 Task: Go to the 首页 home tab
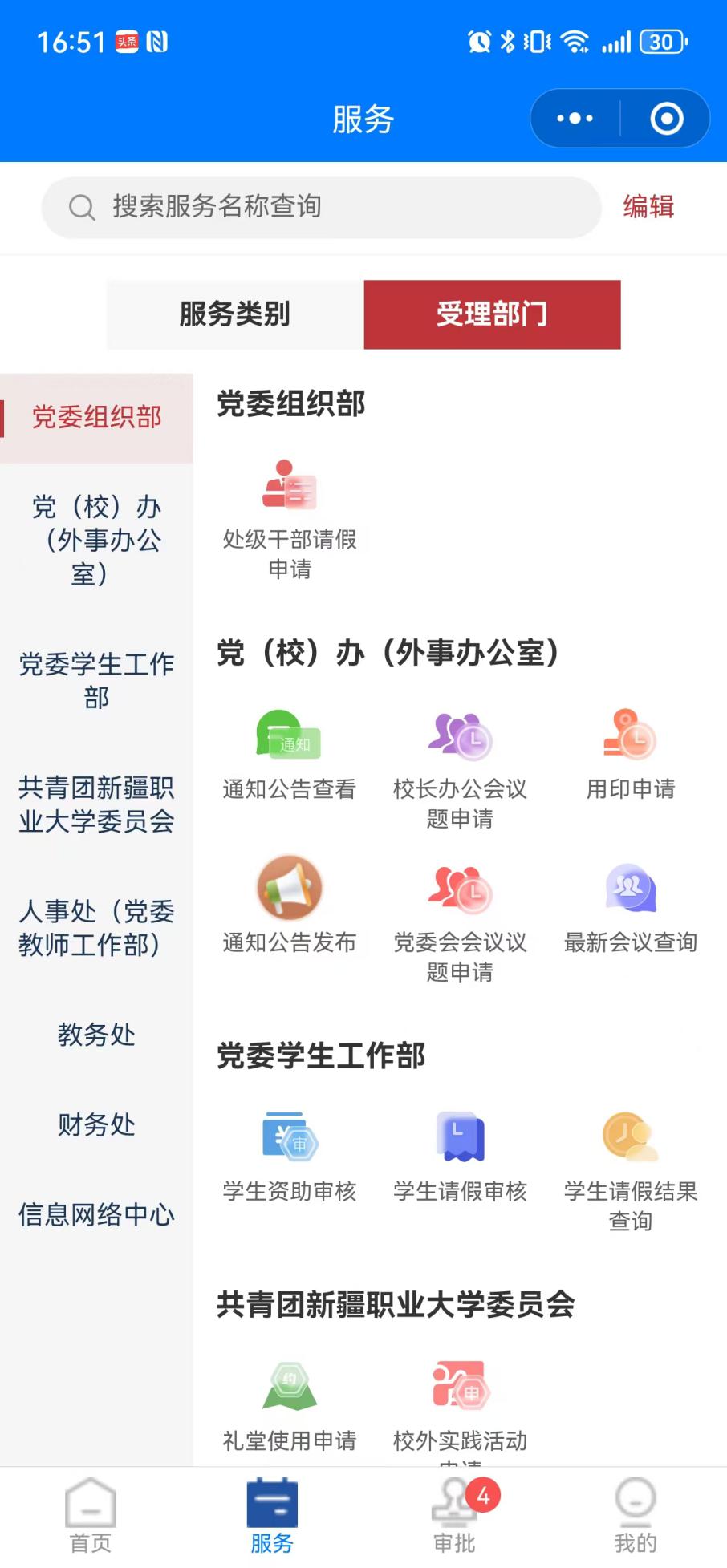(91, 1516)
